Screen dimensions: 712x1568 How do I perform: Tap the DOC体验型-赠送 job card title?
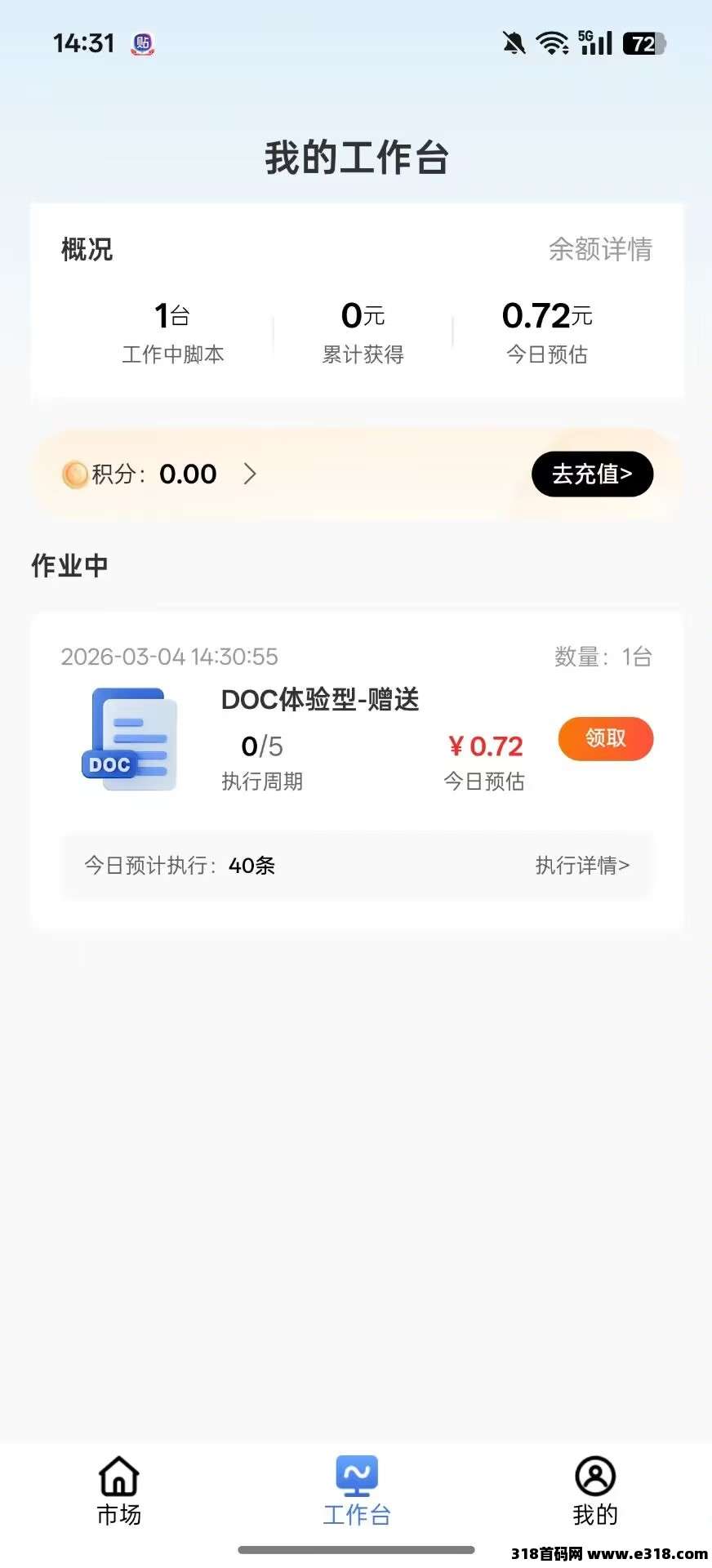coord(320,700)
